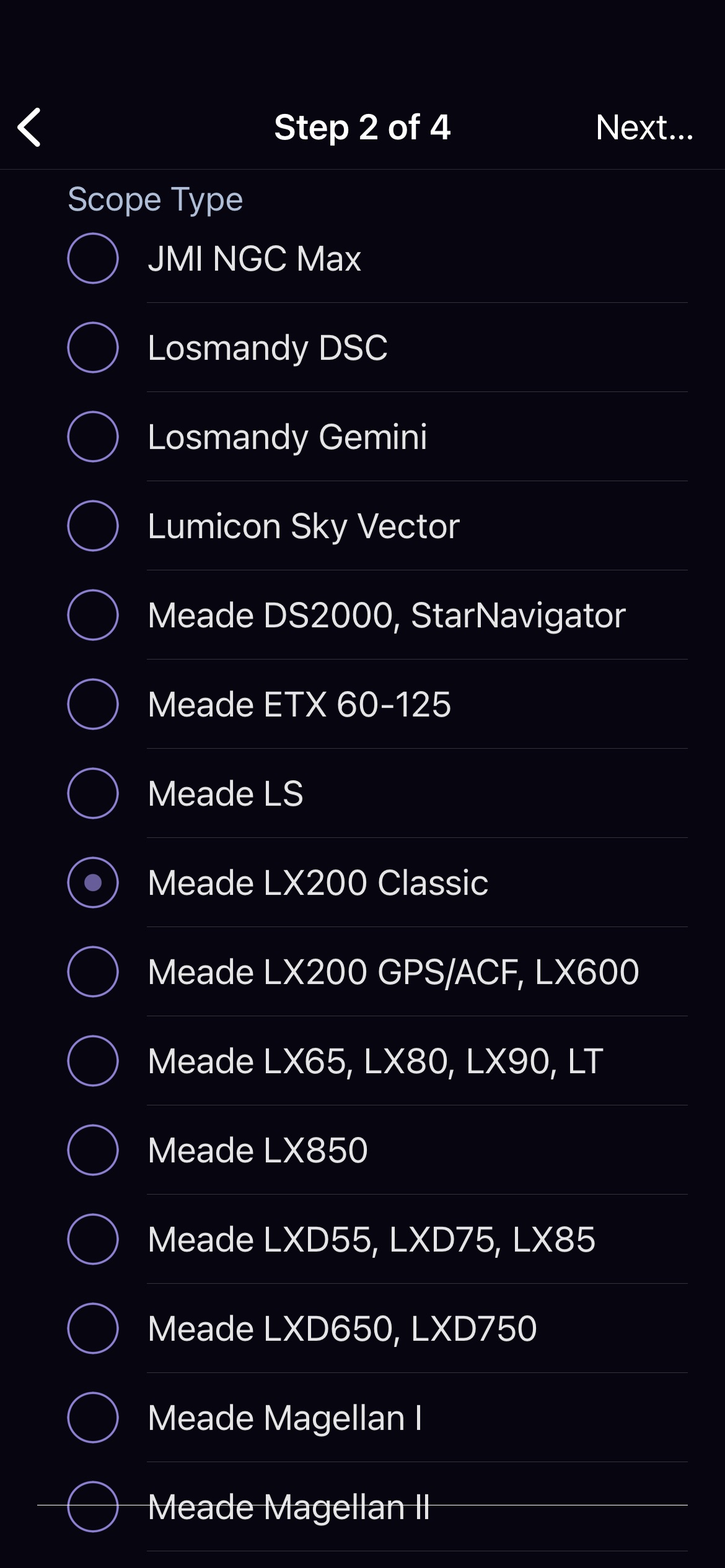Choose Meade LX200 GPS/ACF, LX600
This screenshot has height=1568, width=725.
pos(362,972)
